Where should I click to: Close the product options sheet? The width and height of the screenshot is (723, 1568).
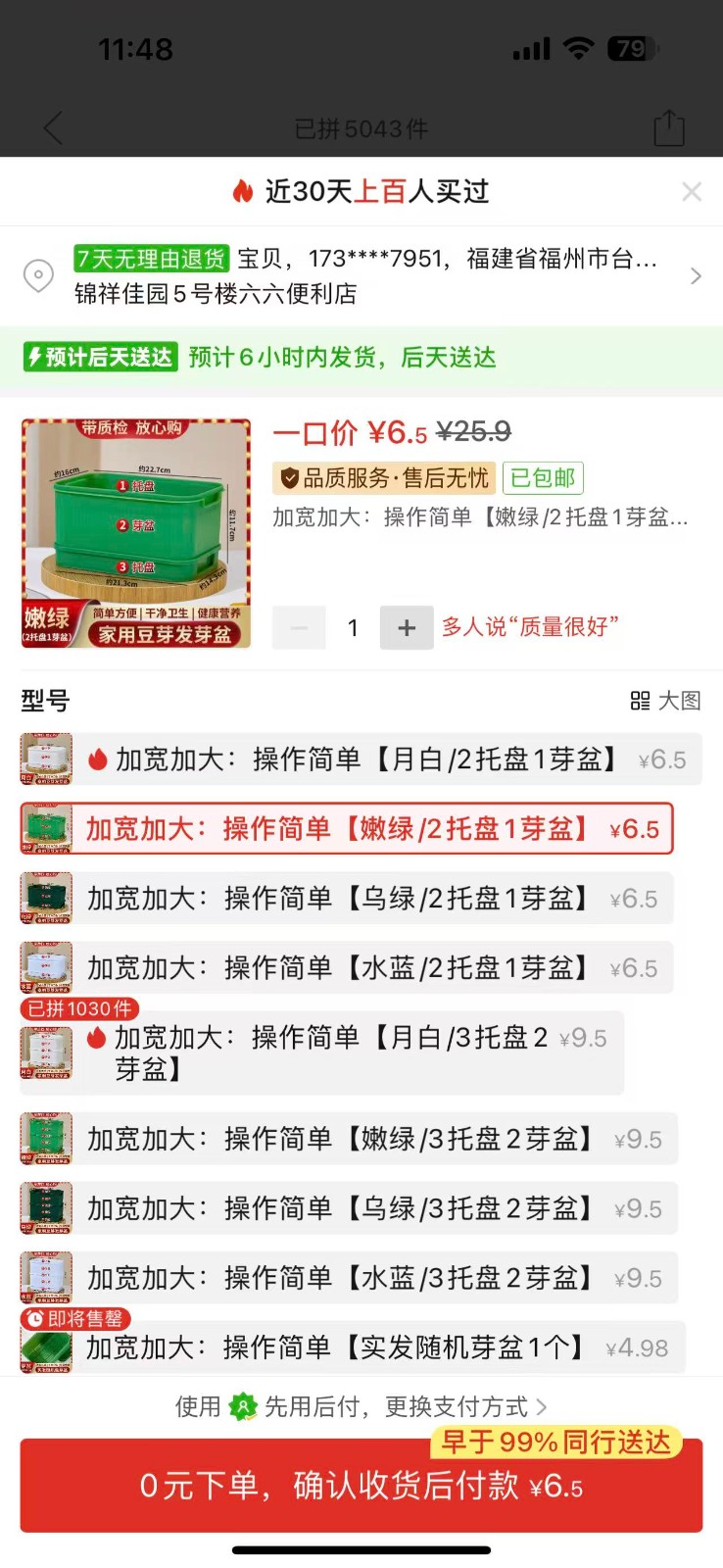point(692,192)
